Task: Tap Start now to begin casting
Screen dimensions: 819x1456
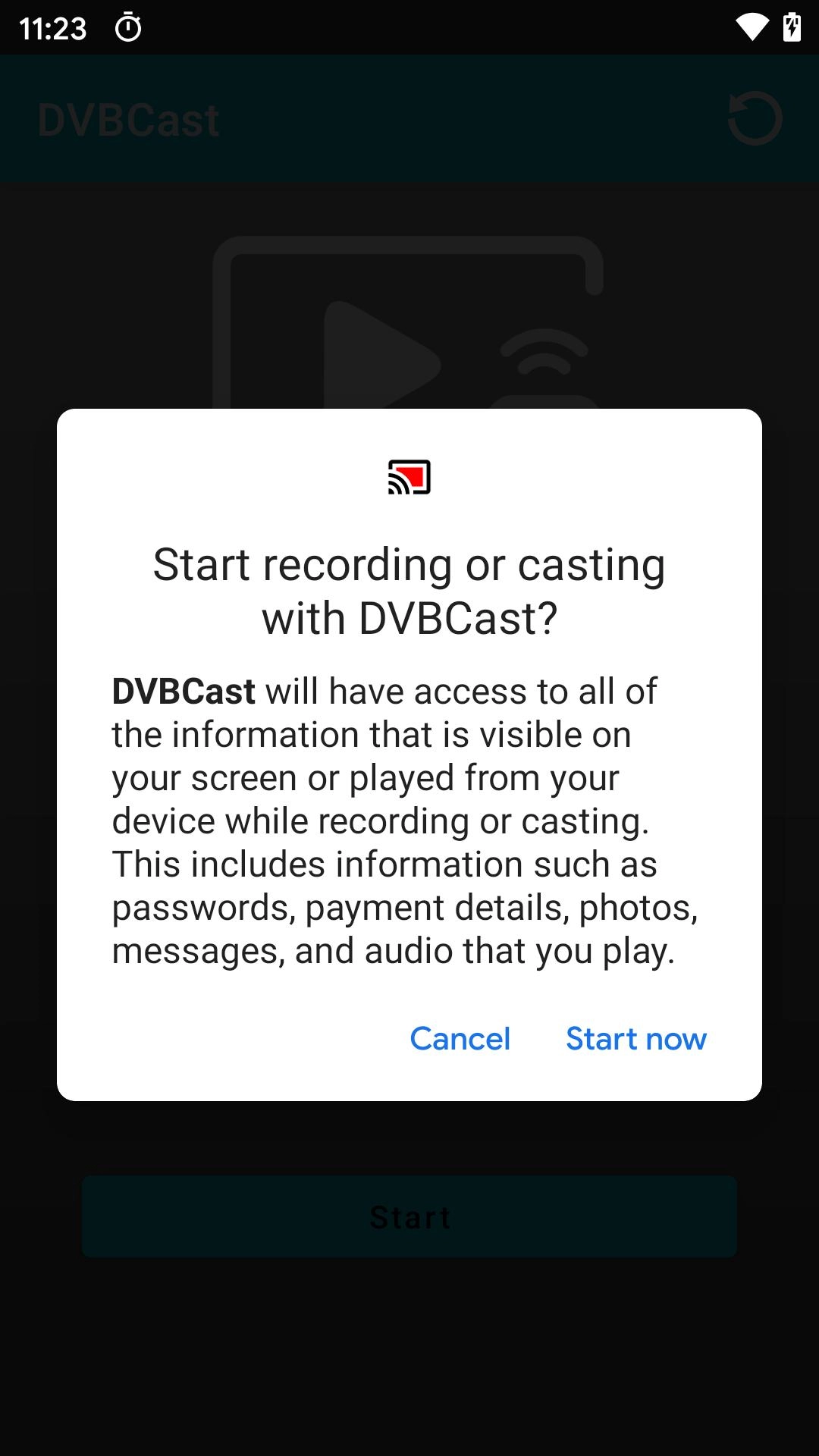Action: tap(635, 1038)
